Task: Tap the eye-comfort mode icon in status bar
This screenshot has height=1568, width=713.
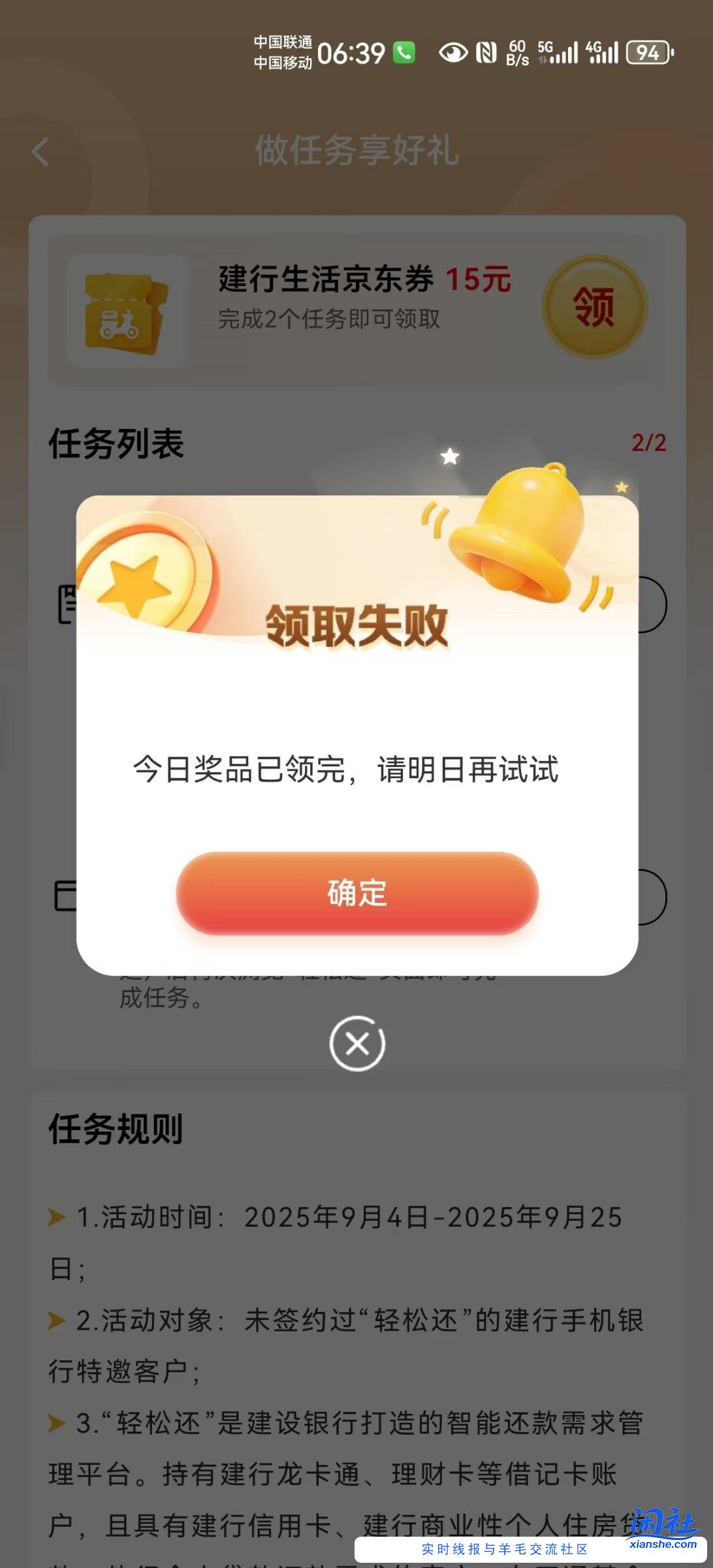Action: coord(453,52)
